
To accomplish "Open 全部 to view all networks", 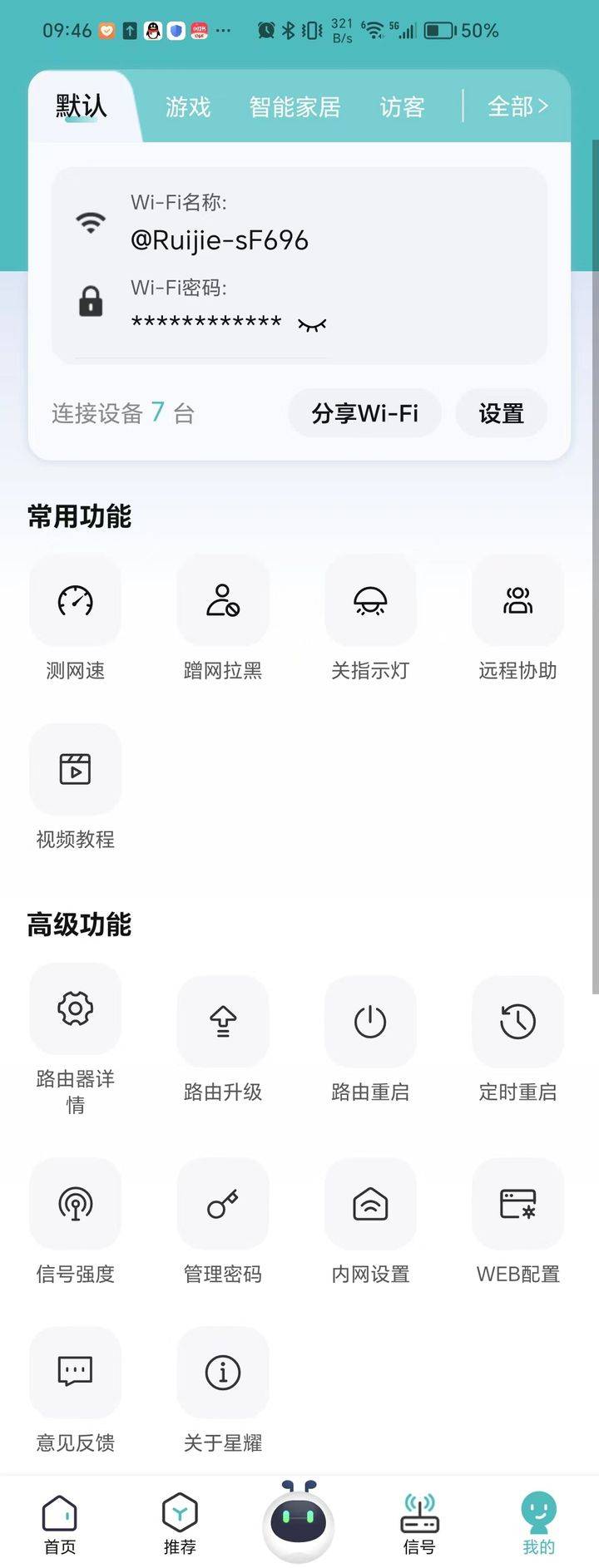I will 517,106.
